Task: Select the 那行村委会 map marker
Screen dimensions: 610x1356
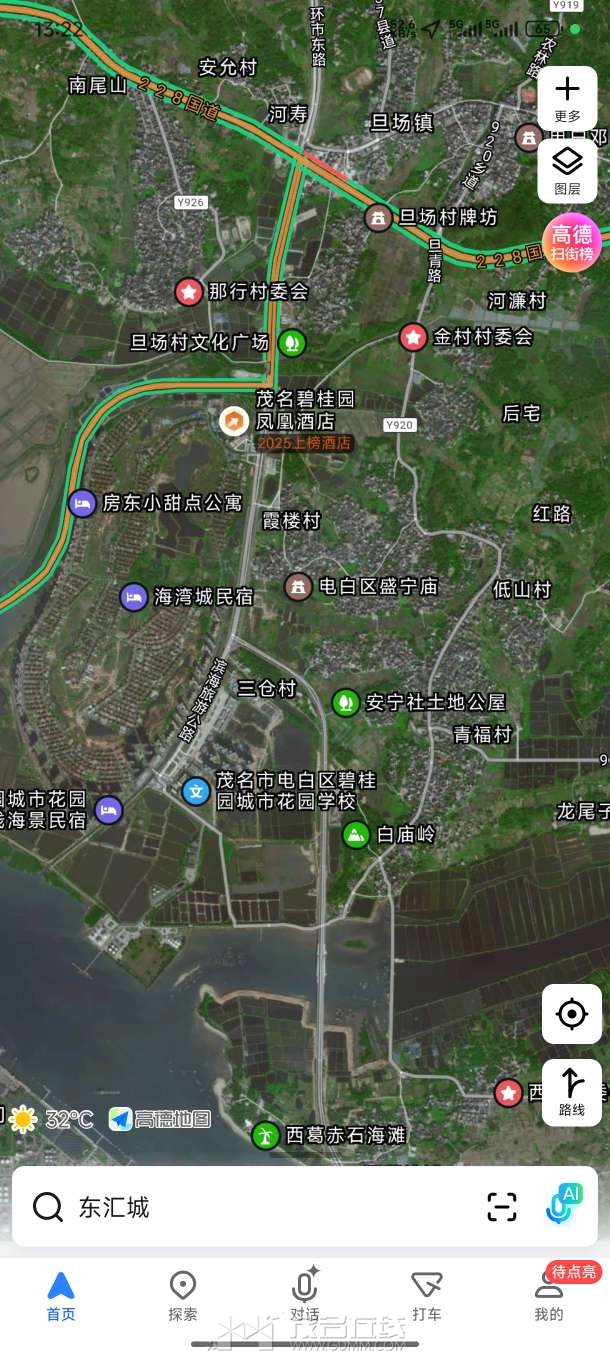Action: click(x=188, y=291)
